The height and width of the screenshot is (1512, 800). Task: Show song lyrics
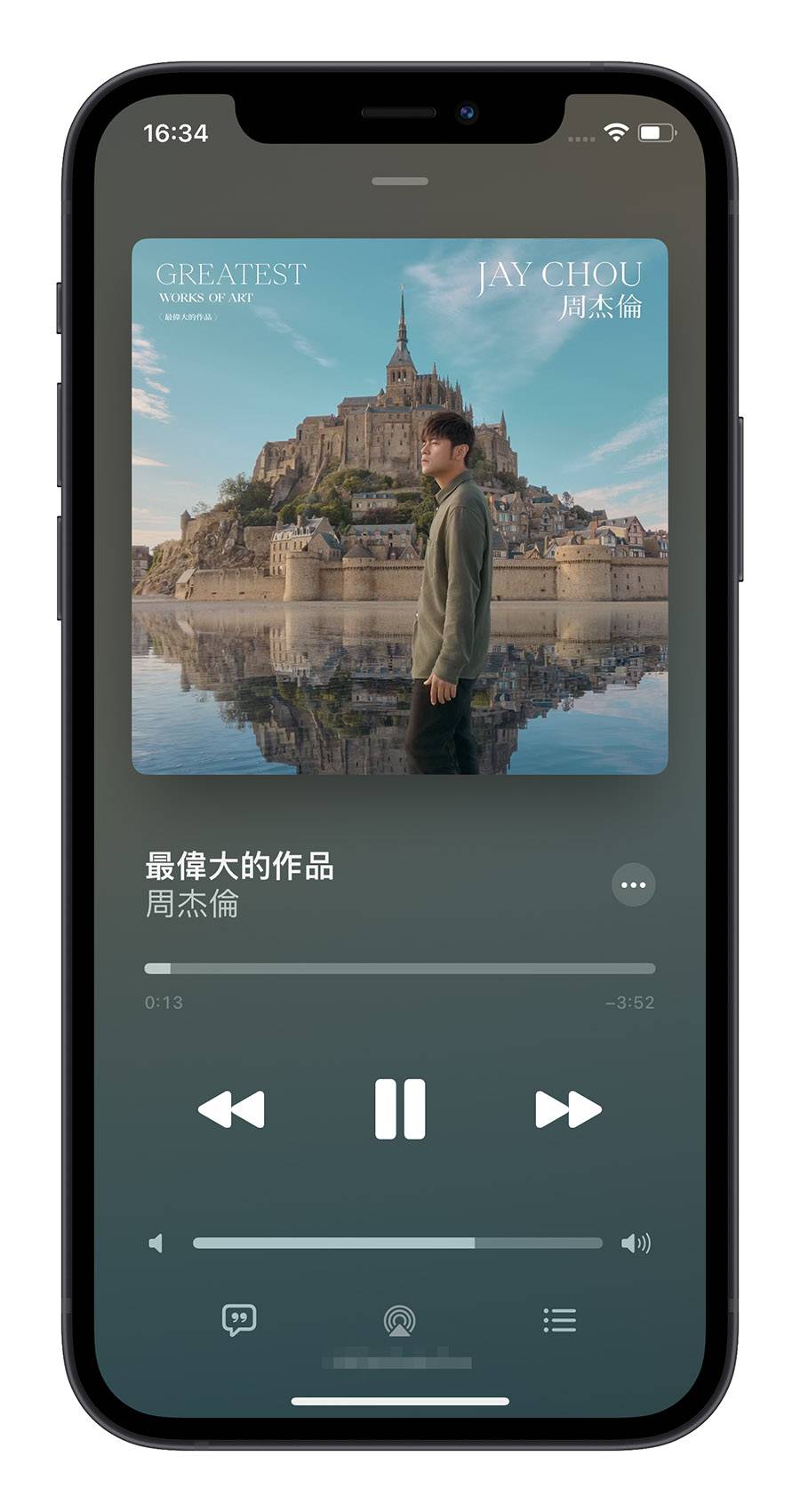coord(238,1320)
